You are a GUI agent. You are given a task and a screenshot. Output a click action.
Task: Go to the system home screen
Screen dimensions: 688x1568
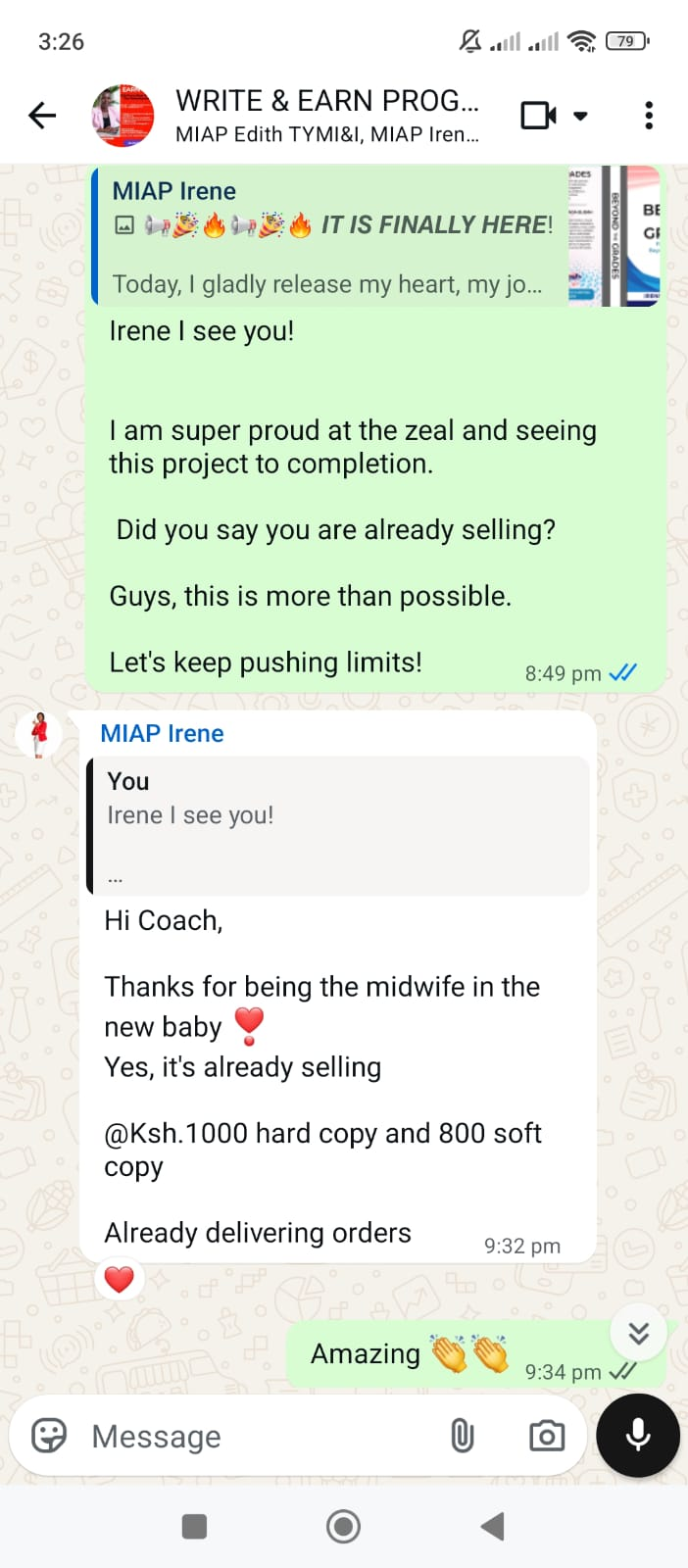343,1526
